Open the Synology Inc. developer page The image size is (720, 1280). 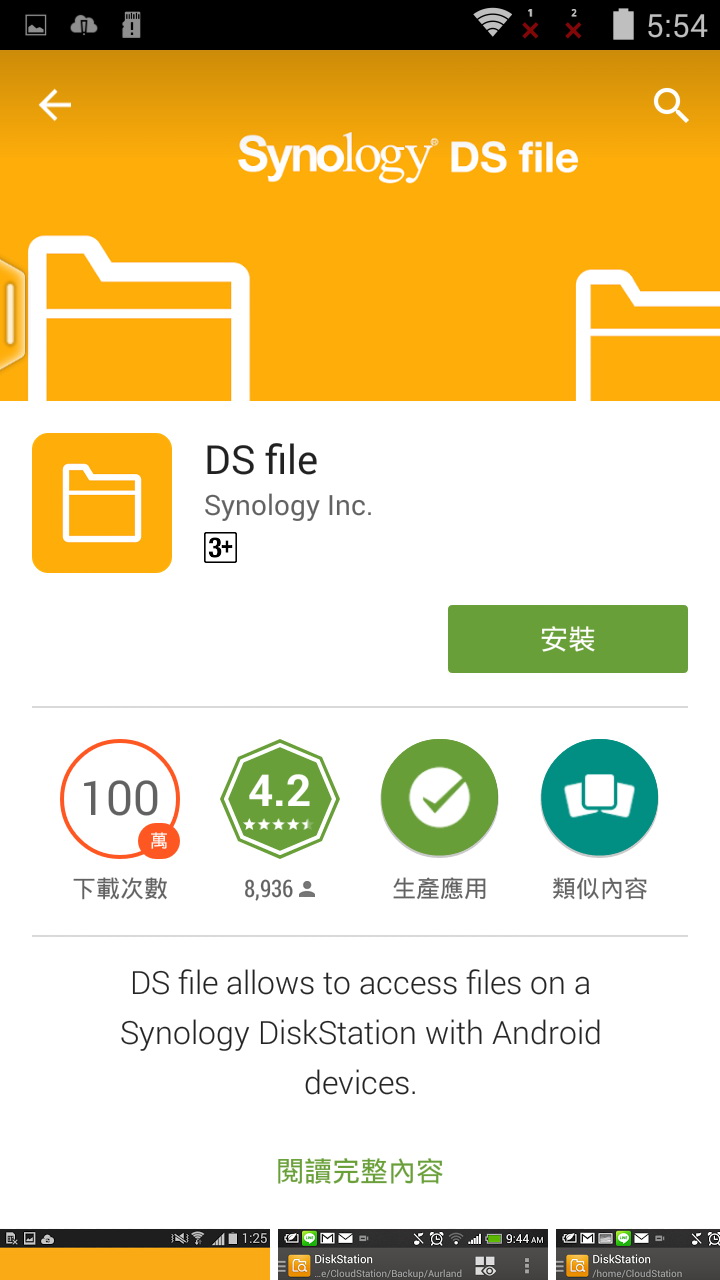[288, 506]
